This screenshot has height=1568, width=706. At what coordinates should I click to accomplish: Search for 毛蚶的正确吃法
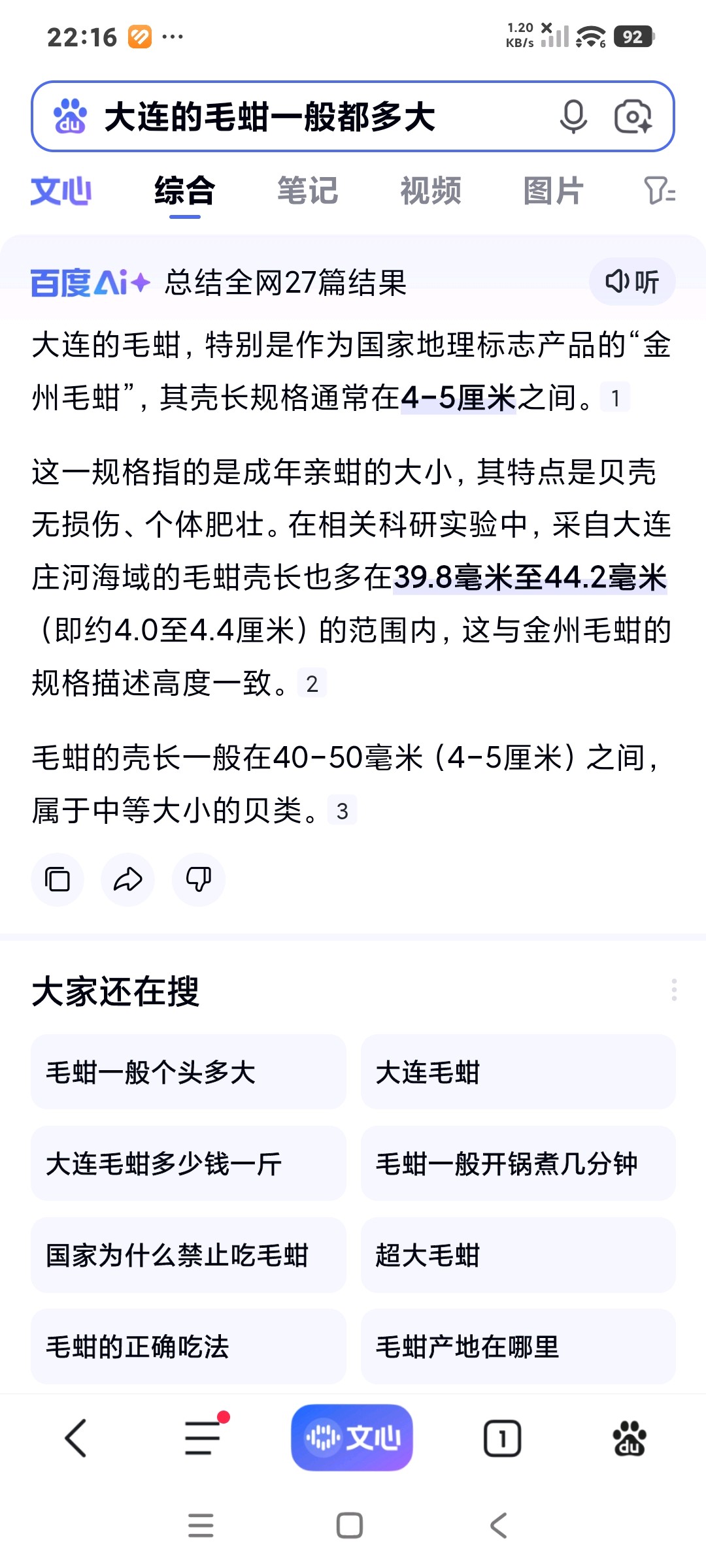(x=187, y=1347)
